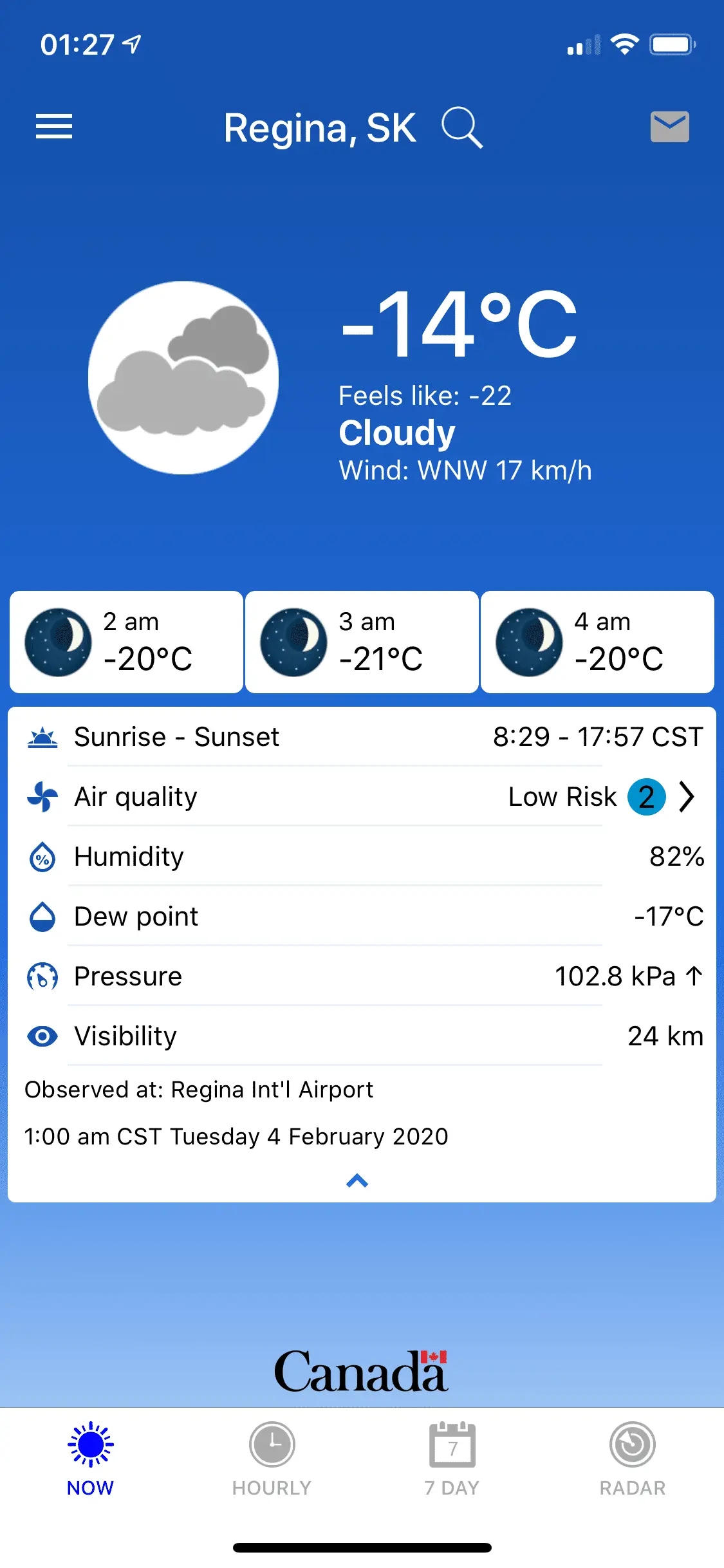This screenshot has width=724, height=1568.
Task: Open the mail envelope icon
Action: point(669,126)
